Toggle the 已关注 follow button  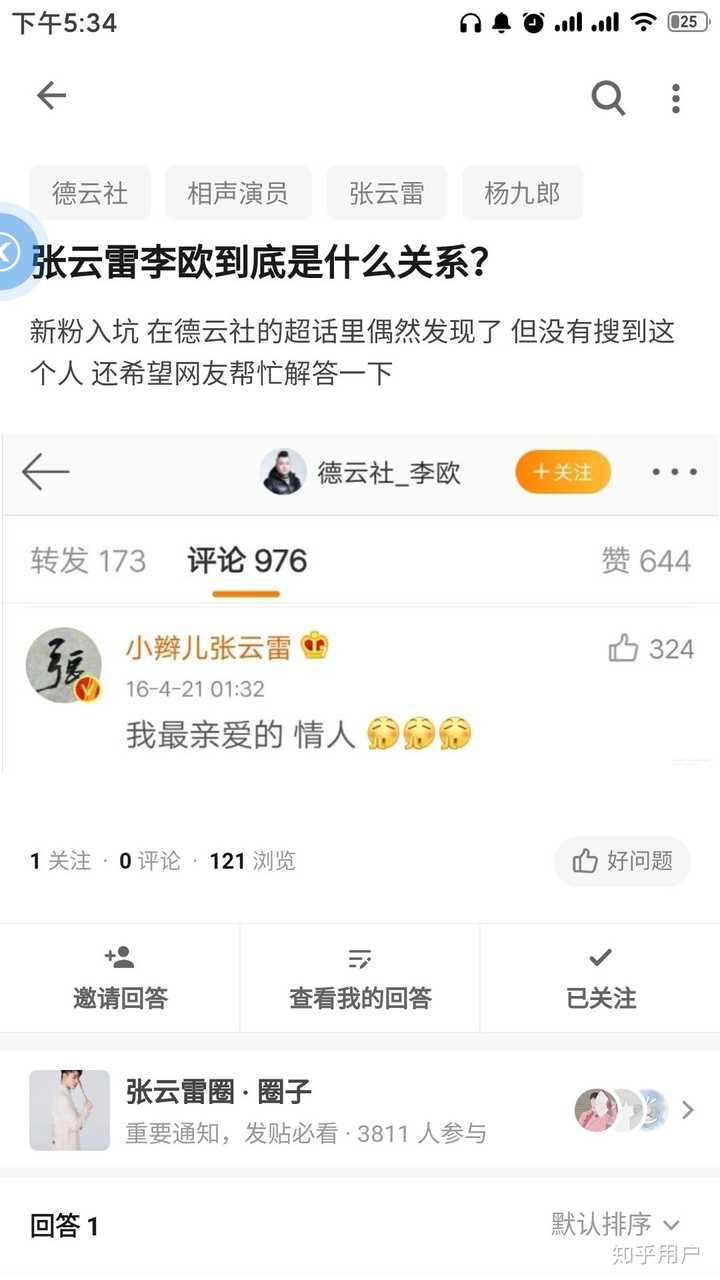click(x=600, y=978)
